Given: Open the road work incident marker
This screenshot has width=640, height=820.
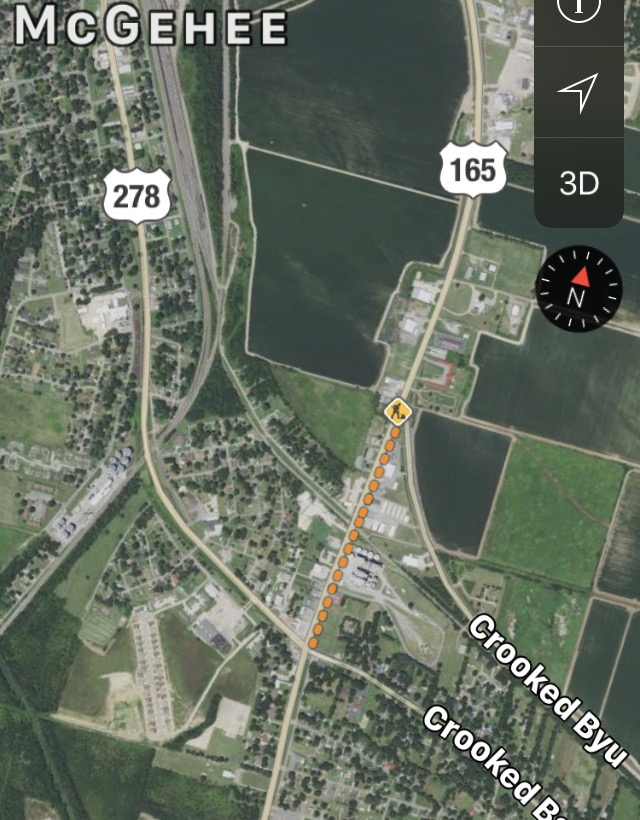Looking at the screenshot, I should click(398, 411).
